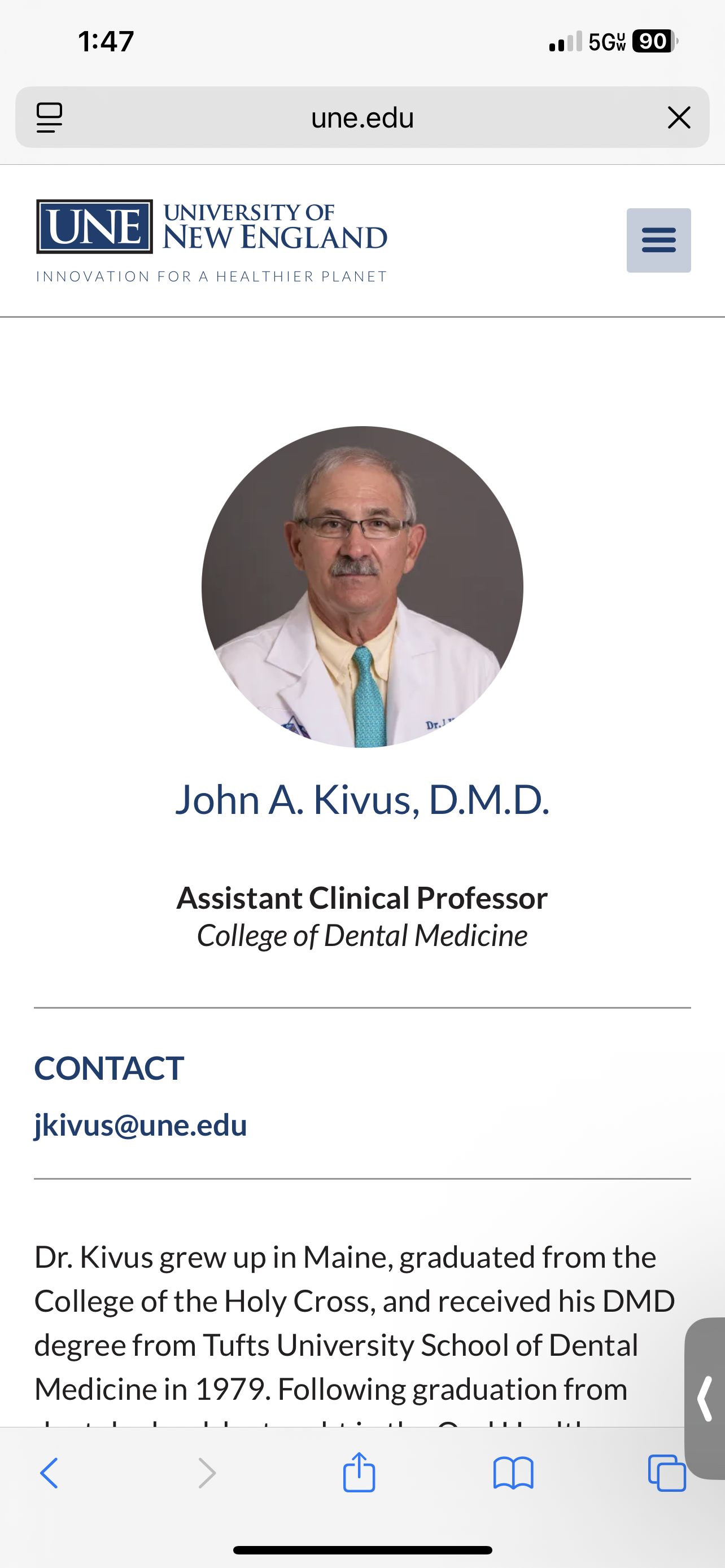Stop loading with the X button

coord(679,117)
